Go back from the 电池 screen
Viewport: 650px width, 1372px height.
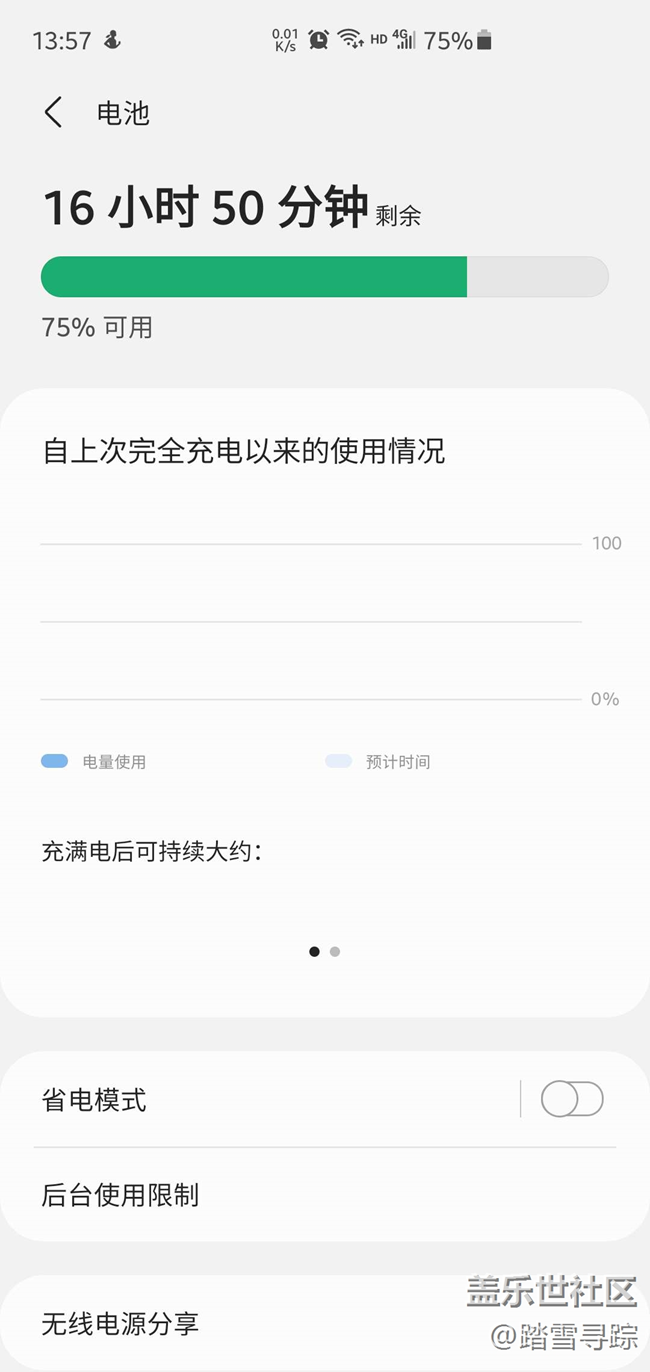[x=54, y=113]
